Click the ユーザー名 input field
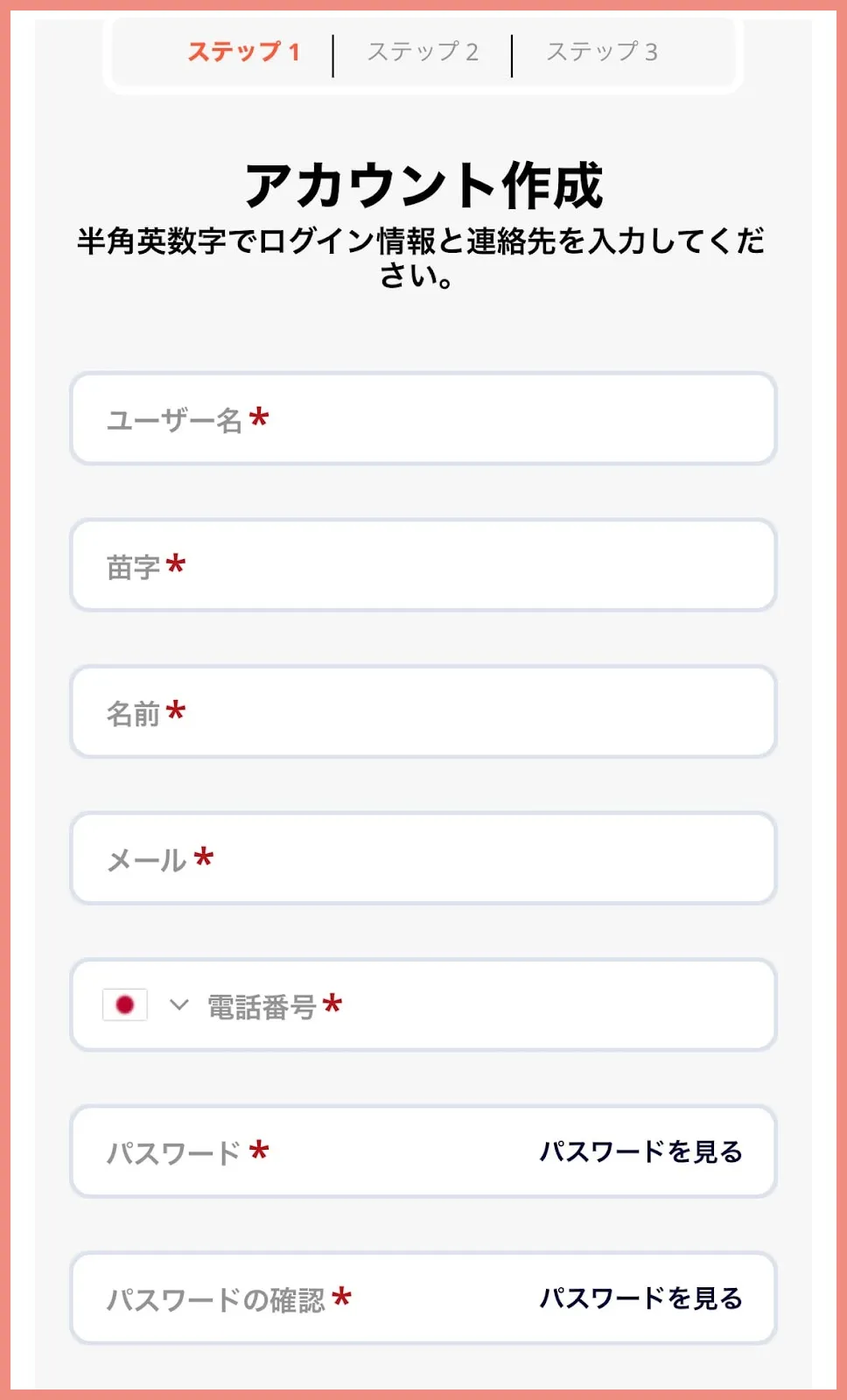This screenshot has height=1400, width=847. point(423,418)
